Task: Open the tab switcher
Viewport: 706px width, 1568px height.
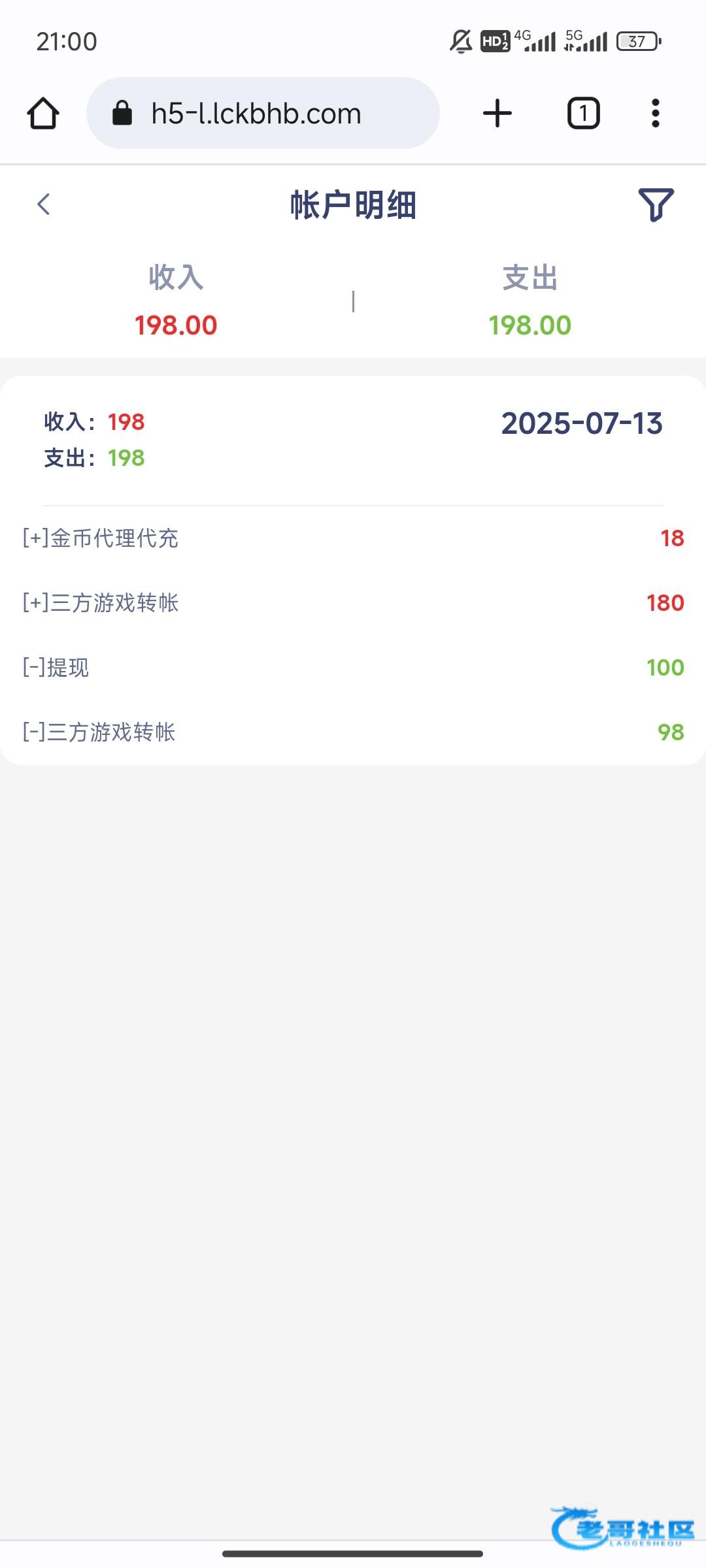Action: tap(583, 113)
